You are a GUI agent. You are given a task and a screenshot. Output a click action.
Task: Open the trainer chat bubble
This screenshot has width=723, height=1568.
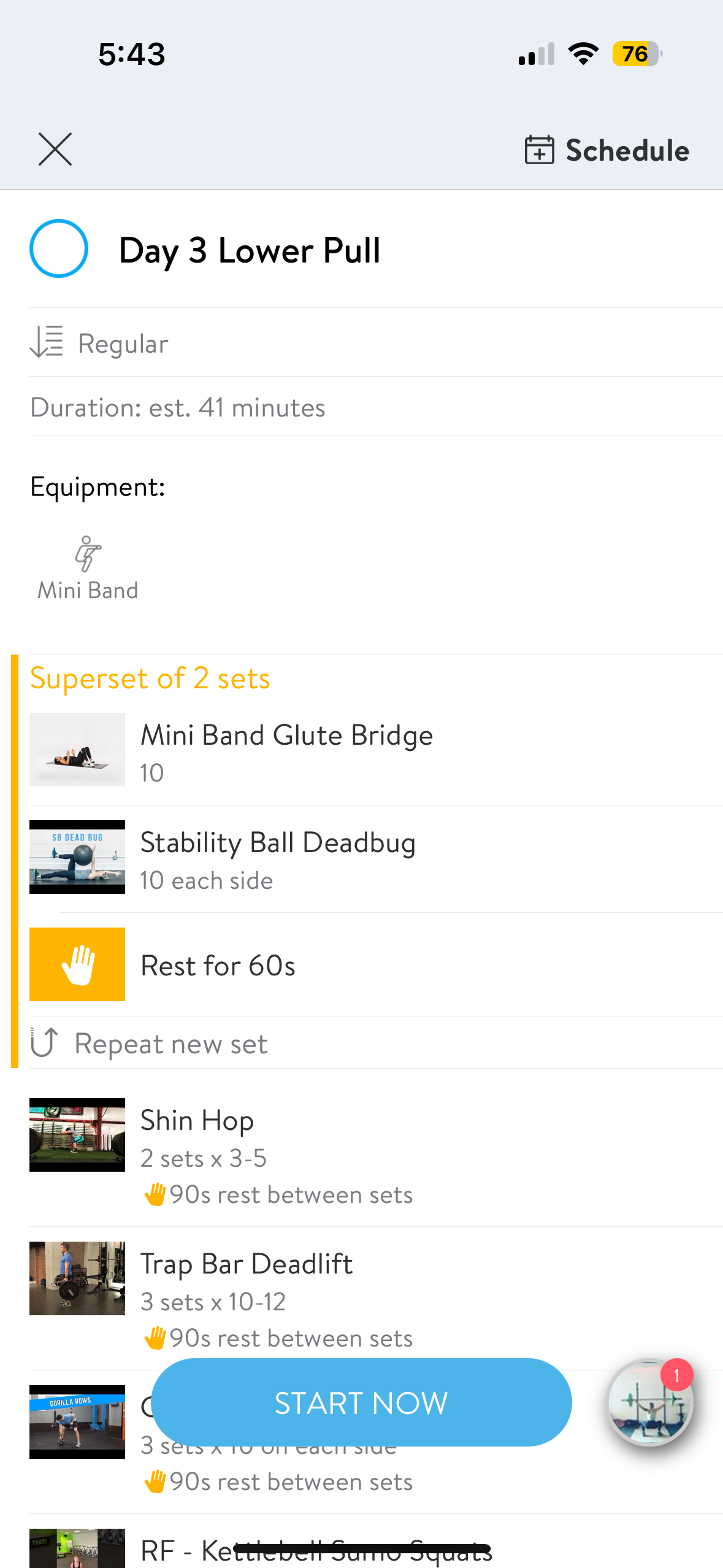point(651,1402)
